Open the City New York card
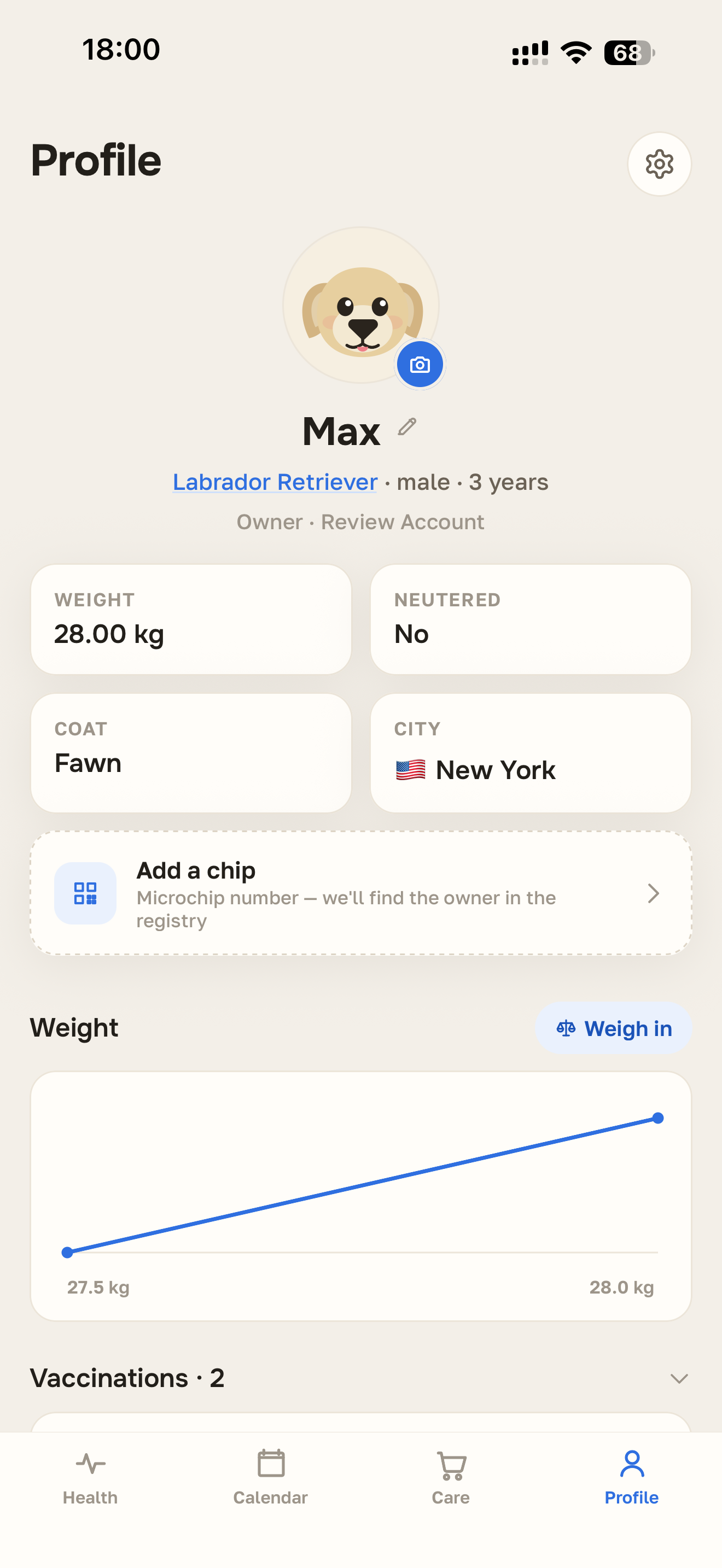The width and height of the screenshot is (722, 1568). coord(530,753)
